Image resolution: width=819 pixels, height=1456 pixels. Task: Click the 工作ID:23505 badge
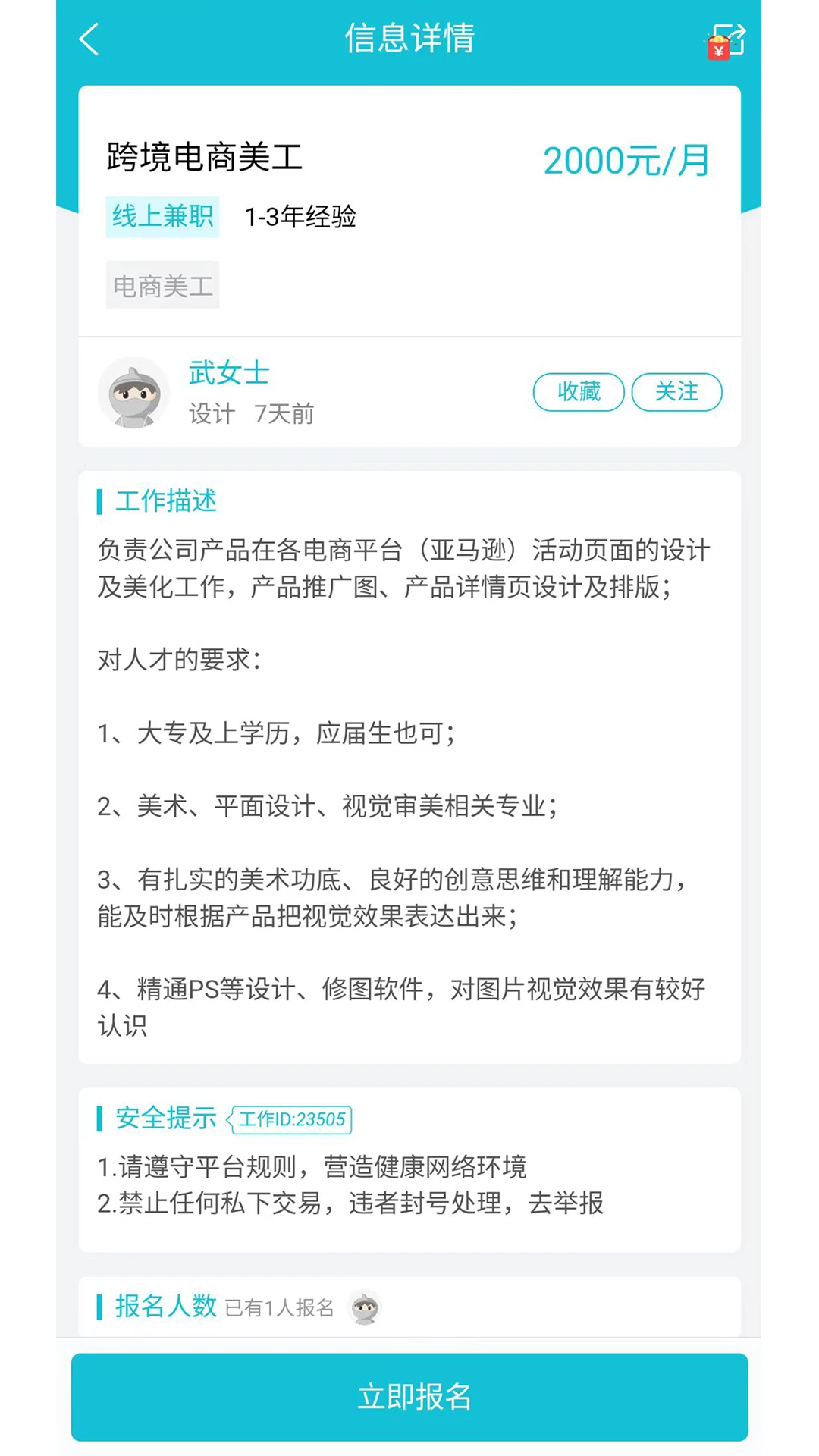pyautogui.click(x=291, y=1119)
